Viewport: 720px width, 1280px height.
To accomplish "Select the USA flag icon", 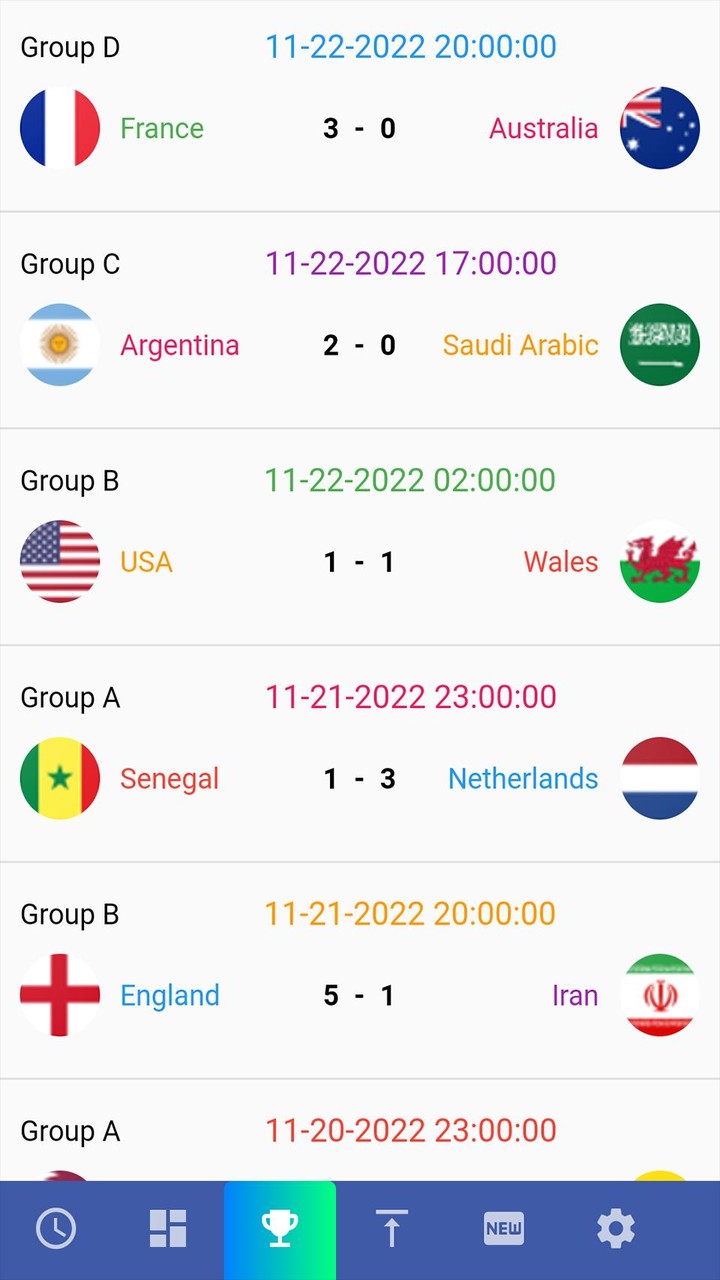I will pos(60,562).
